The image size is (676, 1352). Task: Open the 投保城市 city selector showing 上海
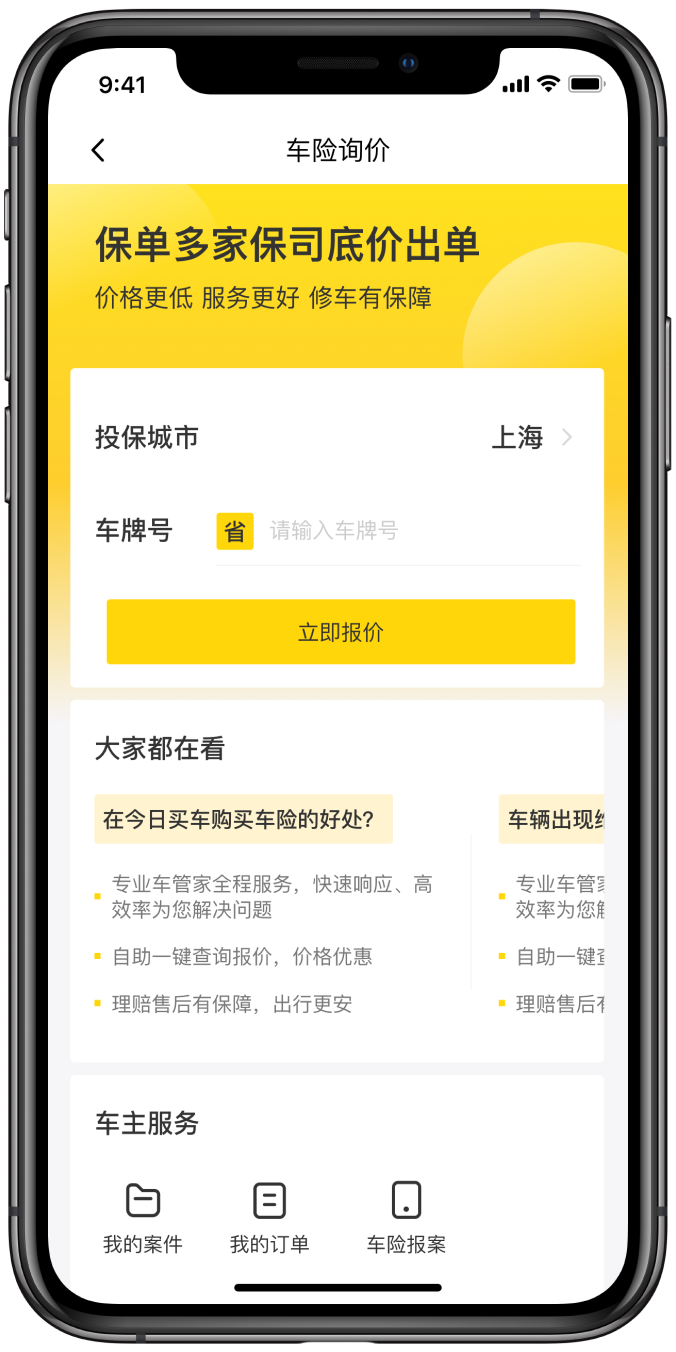pos(530,438)
